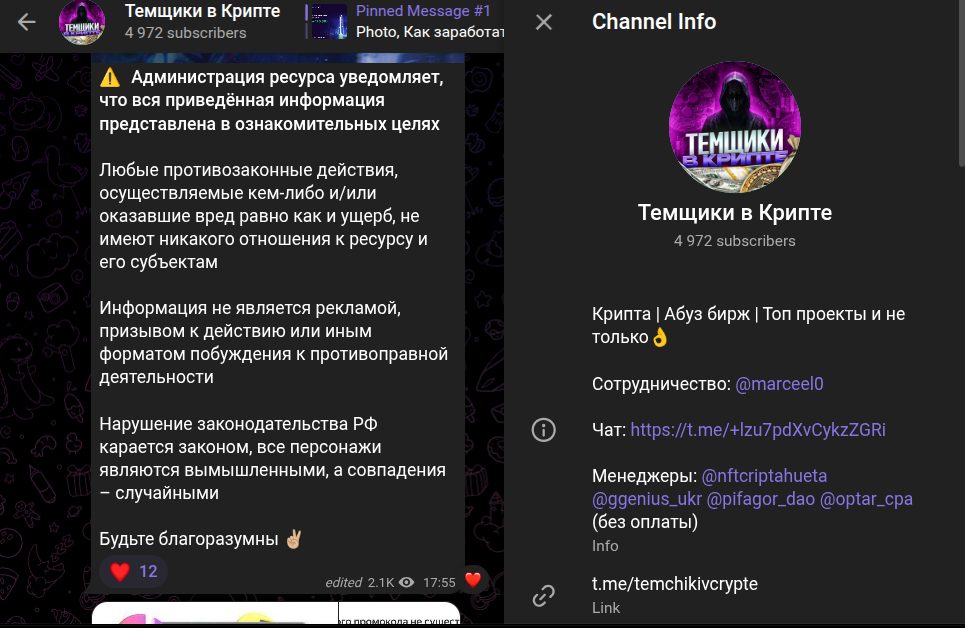Go back using the arrow icon
Viewport: 965px width, 628px height.
[x=27, y=22]
